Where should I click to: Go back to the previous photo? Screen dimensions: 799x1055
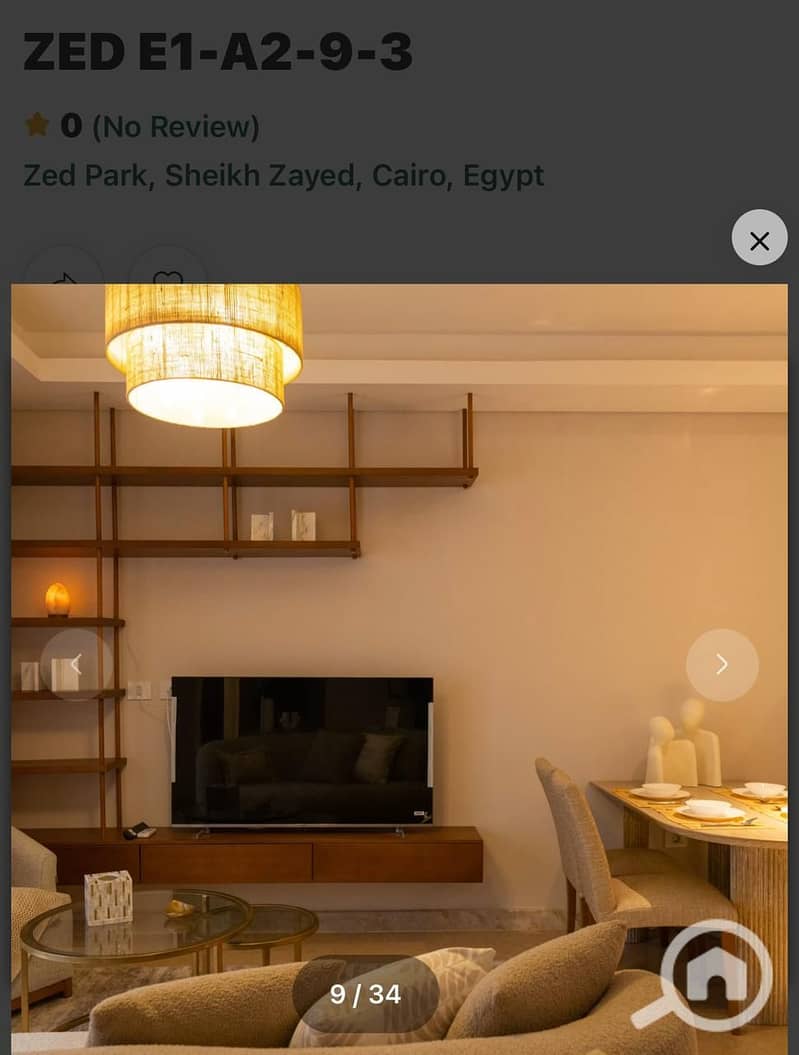point(75,665)
